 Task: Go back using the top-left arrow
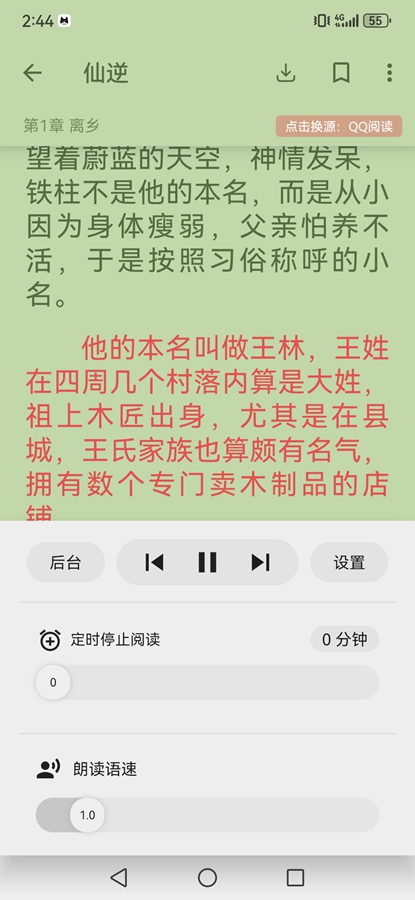(33, 73)
